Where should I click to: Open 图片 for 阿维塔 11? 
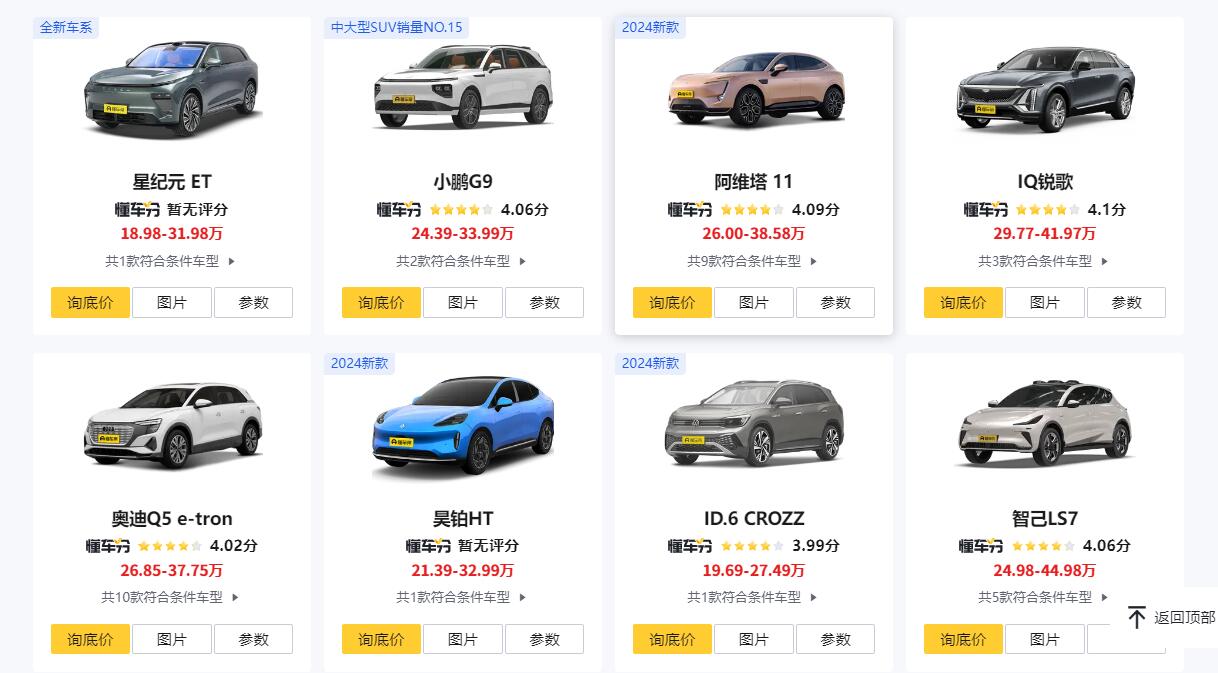754,302
